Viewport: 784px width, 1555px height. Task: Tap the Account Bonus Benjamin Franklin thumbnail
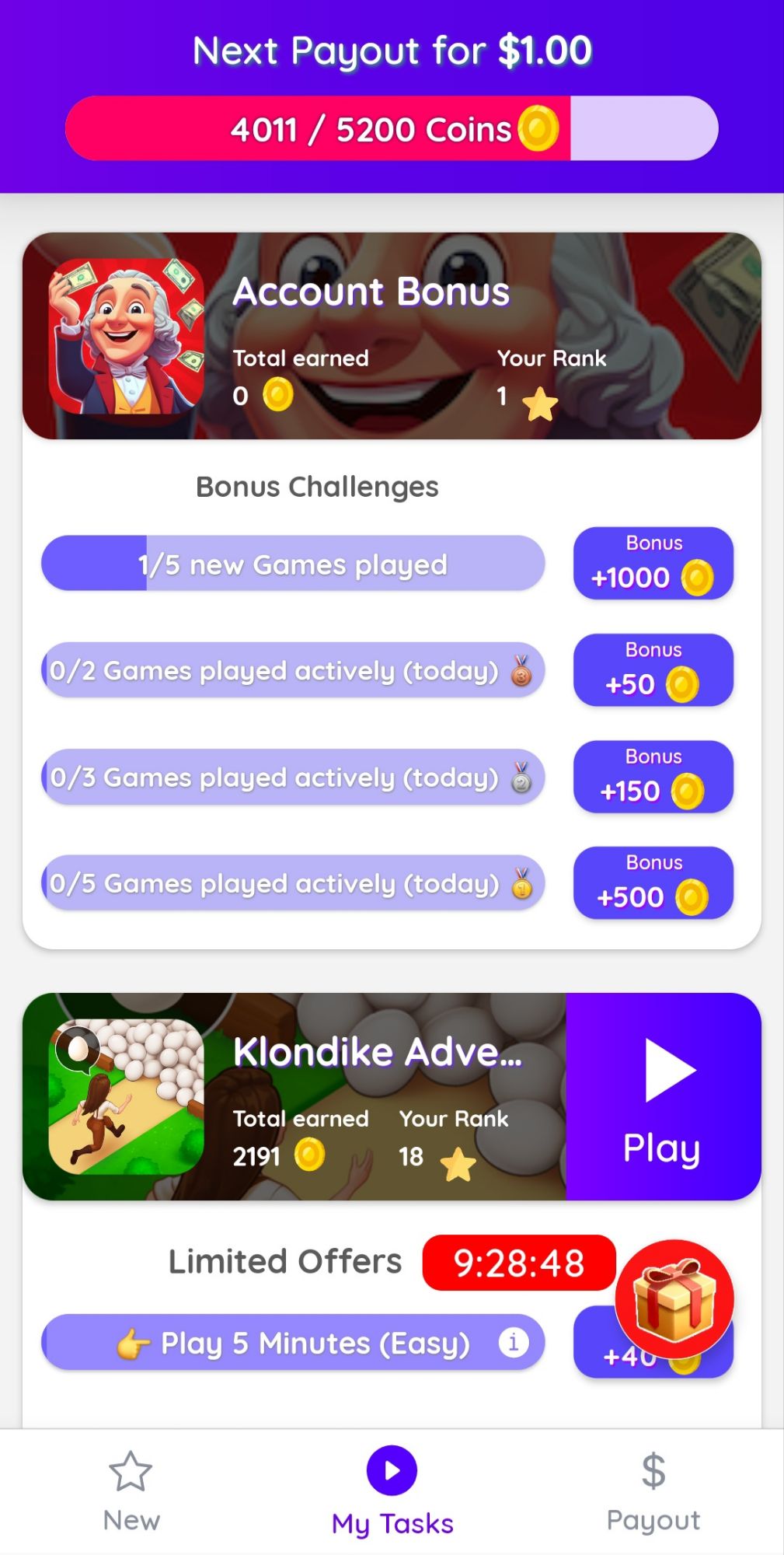(126, 334)
